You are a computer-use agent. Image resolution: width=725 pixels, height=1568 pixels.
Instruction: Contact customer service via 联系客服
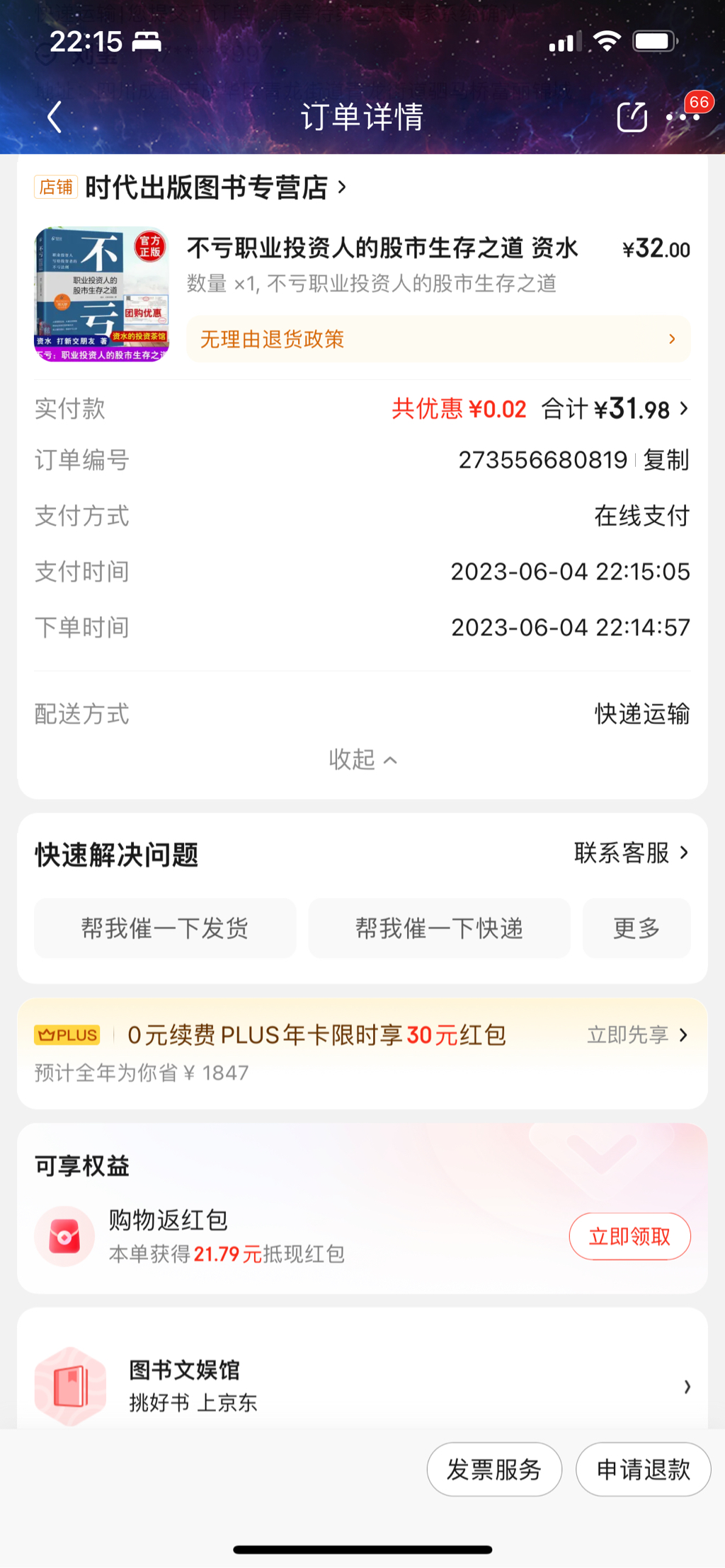click(x=630, y=853)
